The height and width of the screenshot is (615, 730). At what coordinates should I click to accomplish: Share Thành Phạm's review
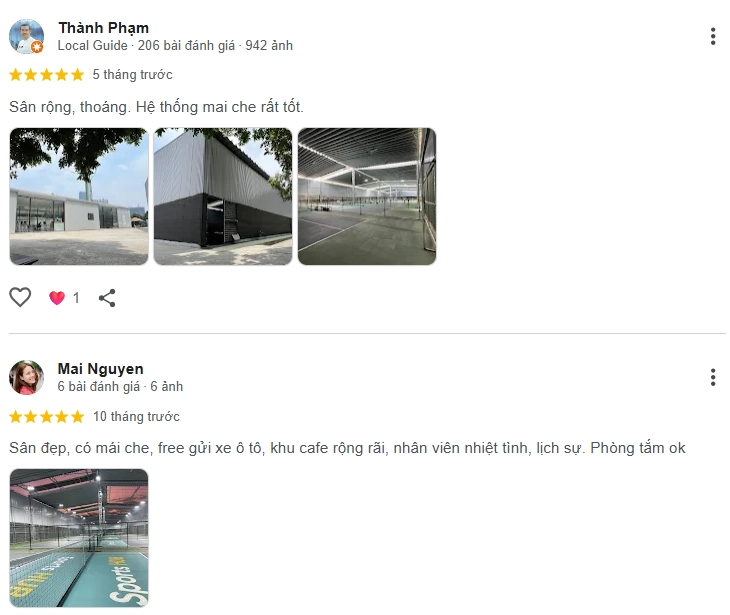[107, 297]
